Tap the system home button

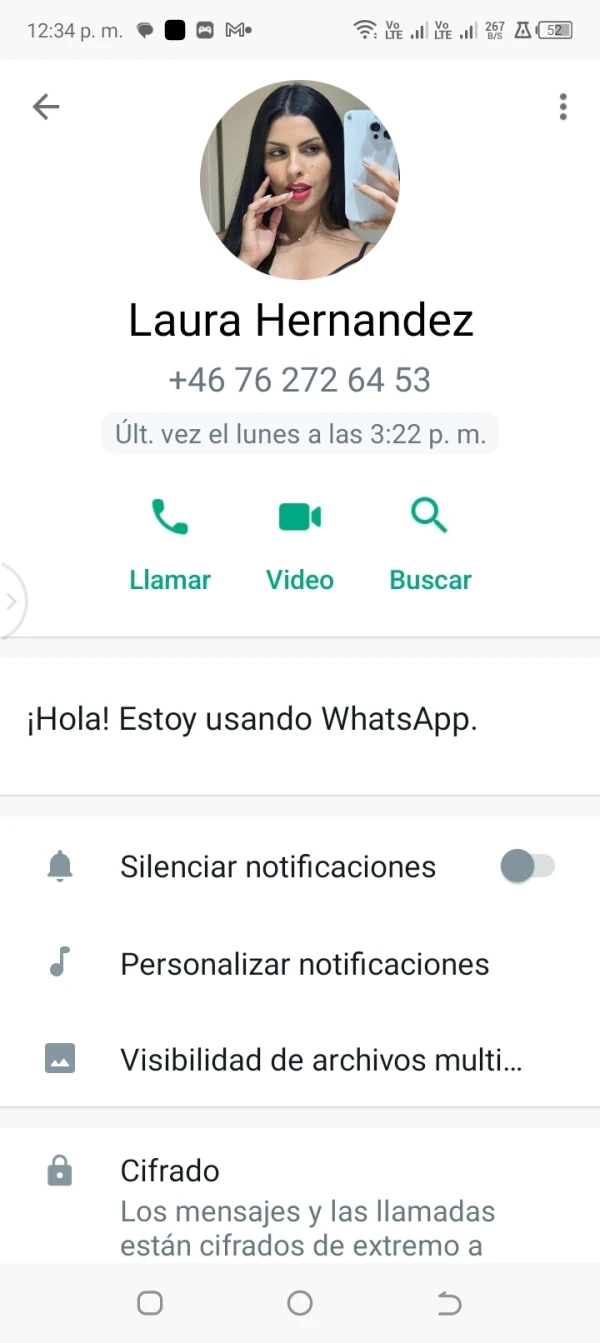300,1302
